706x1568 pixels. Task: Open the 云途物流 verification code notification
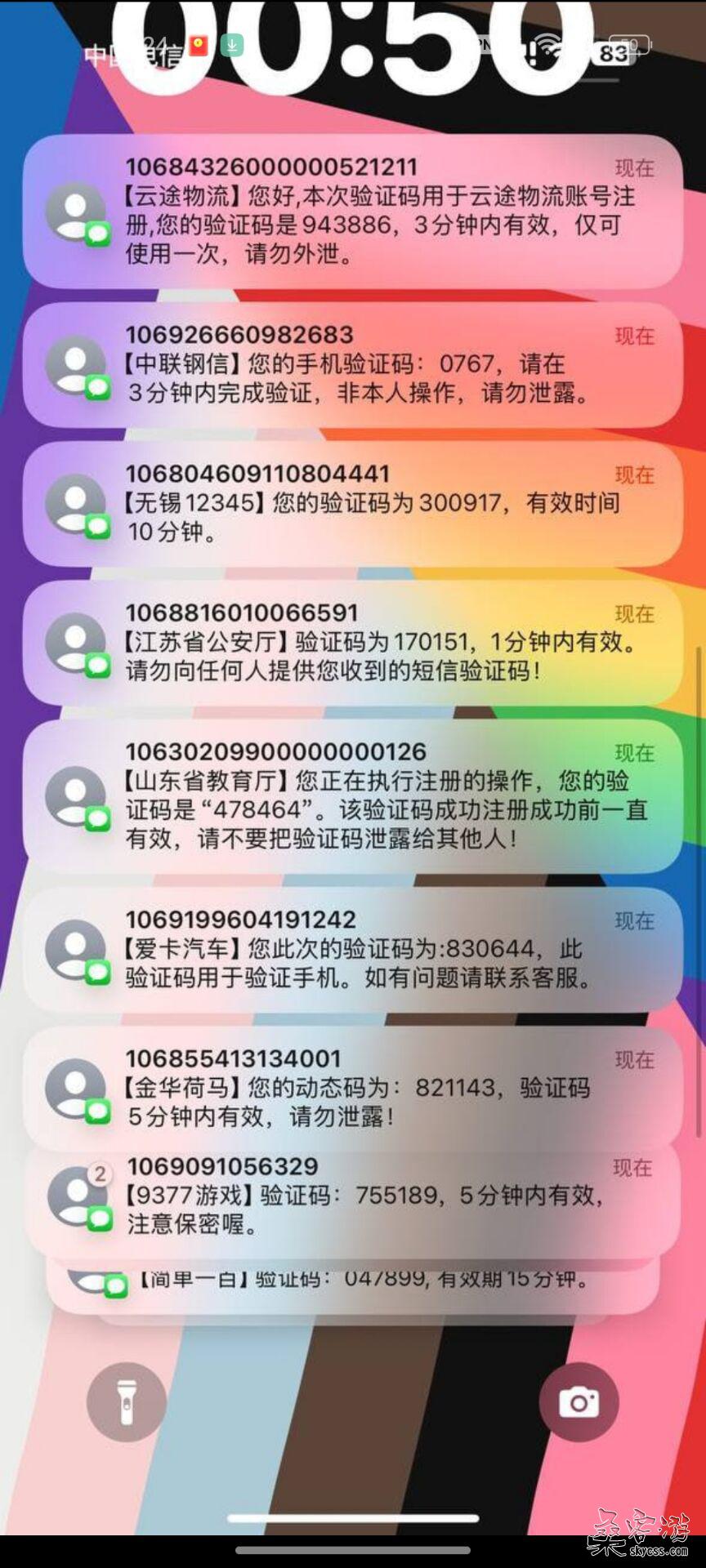(x=353, y=211)
